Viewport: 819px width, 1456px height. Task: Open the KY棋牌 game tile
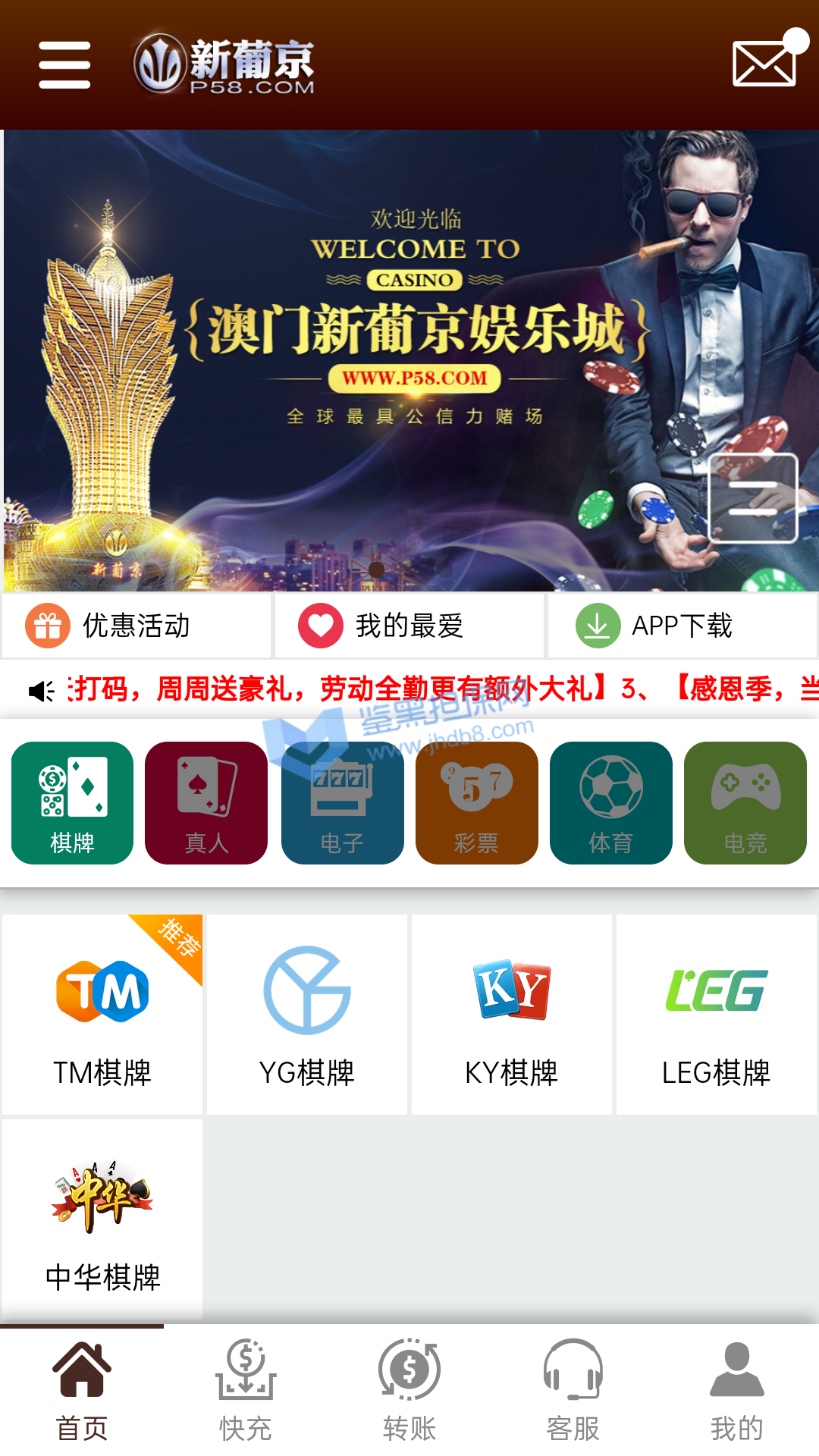tap(512, 1015)
